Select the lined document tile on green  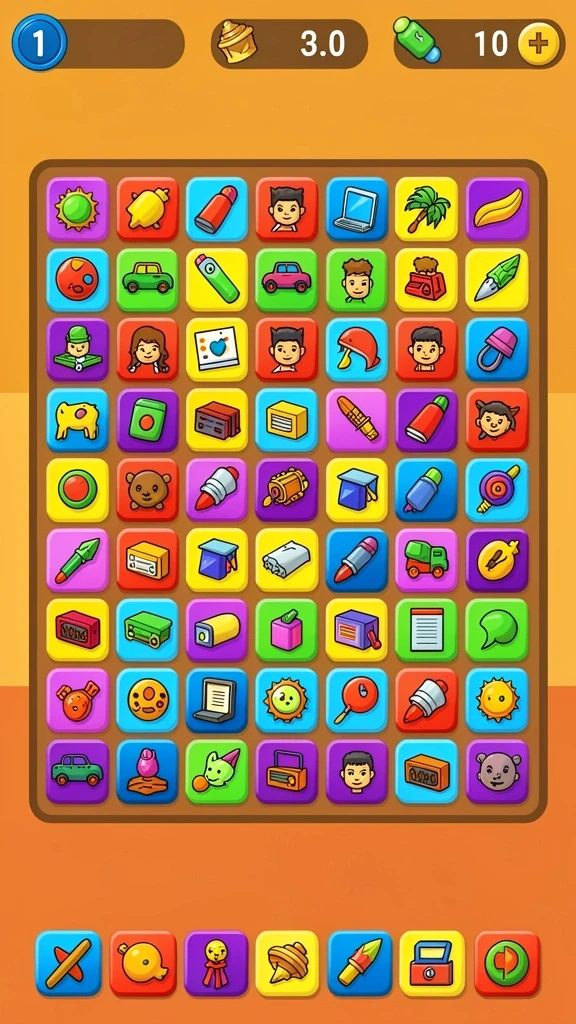click(426, 630)
